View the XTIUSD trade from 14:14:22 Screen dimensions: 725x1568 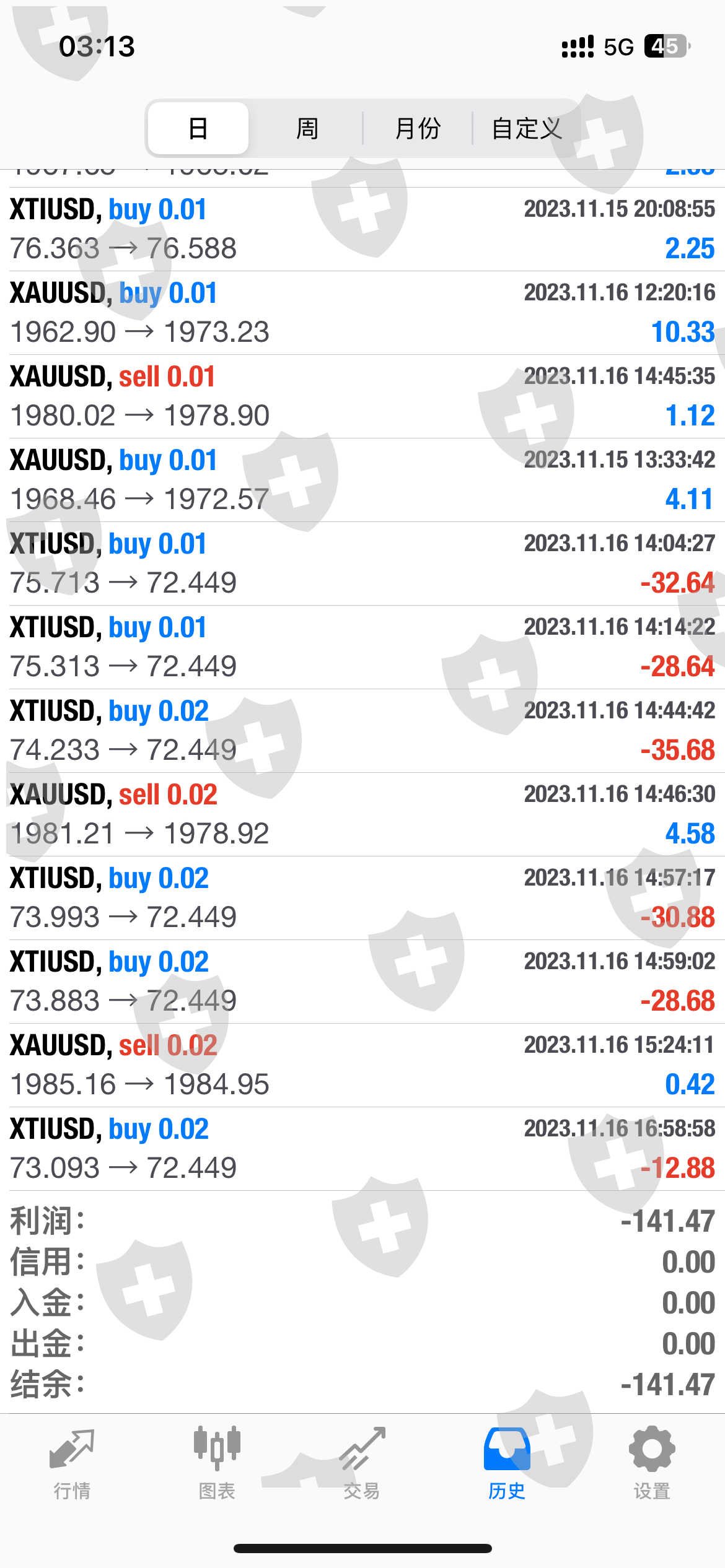pos(362,647)
